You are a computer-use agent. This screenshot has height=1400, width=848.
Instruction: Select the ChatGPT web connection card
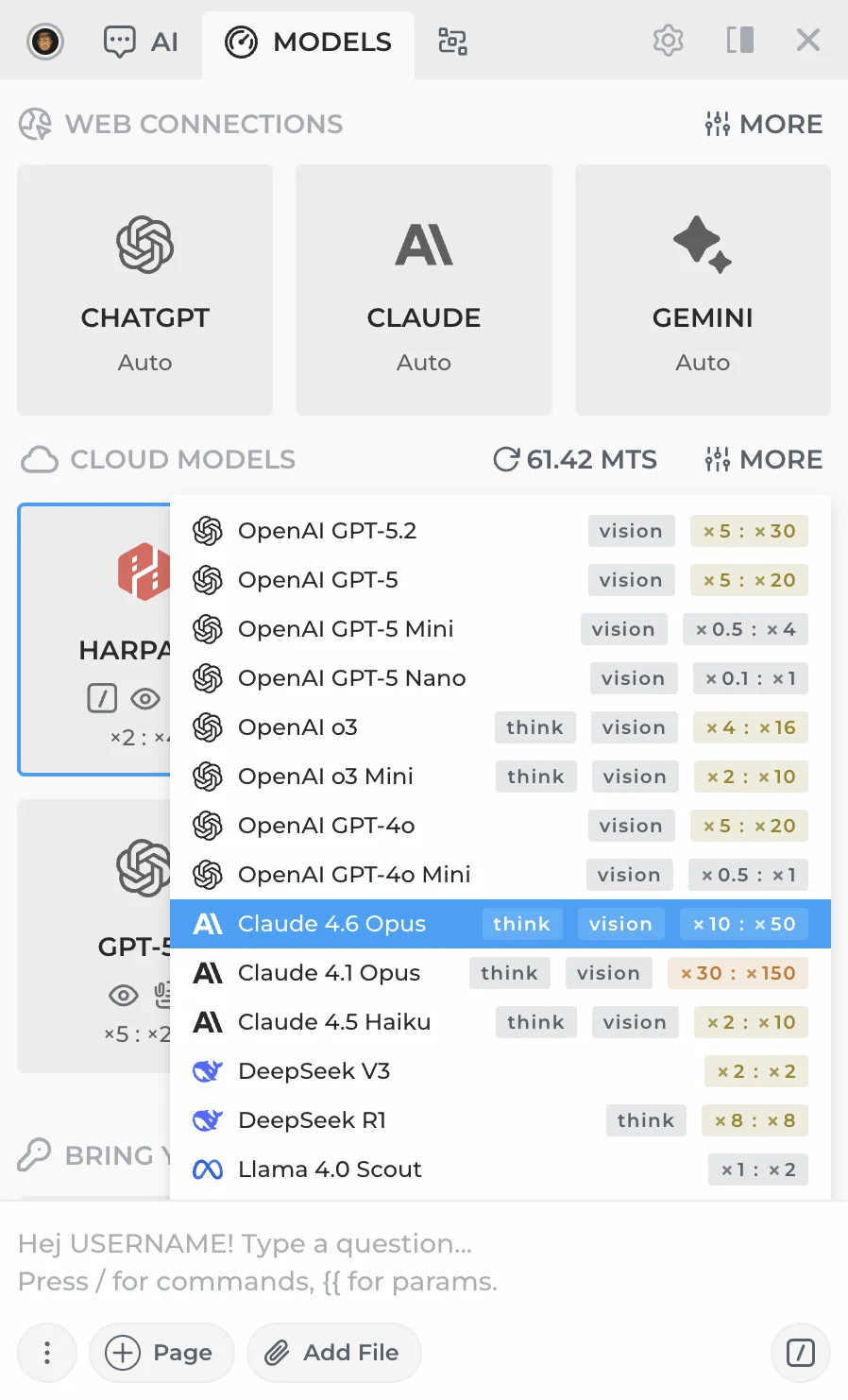click(x=144, y=290)
